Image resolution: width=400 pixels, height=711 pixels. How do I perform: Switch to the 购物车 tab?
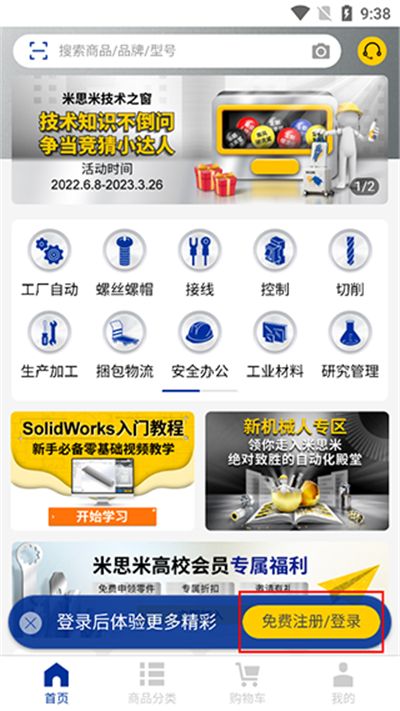coord(247,682)
